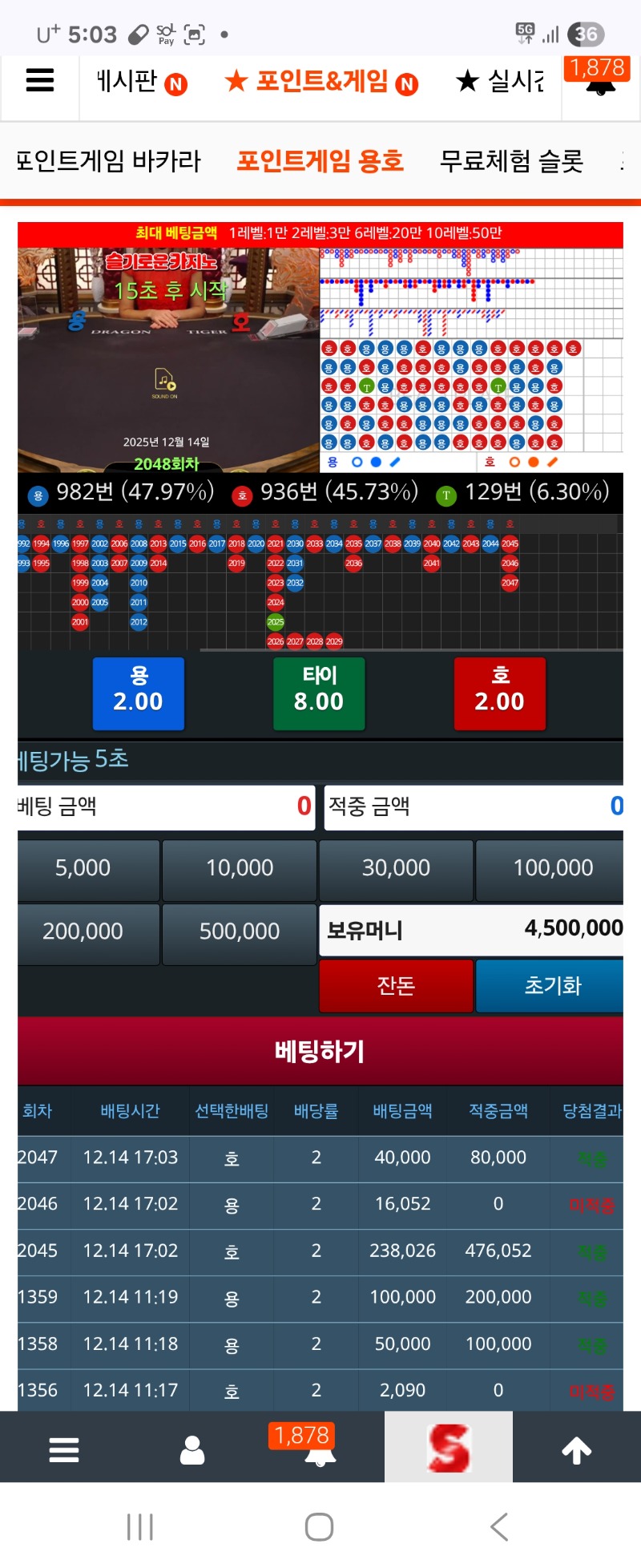The height and width of the screenshot is (1568, 641).
Task: Open the top-left hamburger menu
Action: (x=39, y=80)
